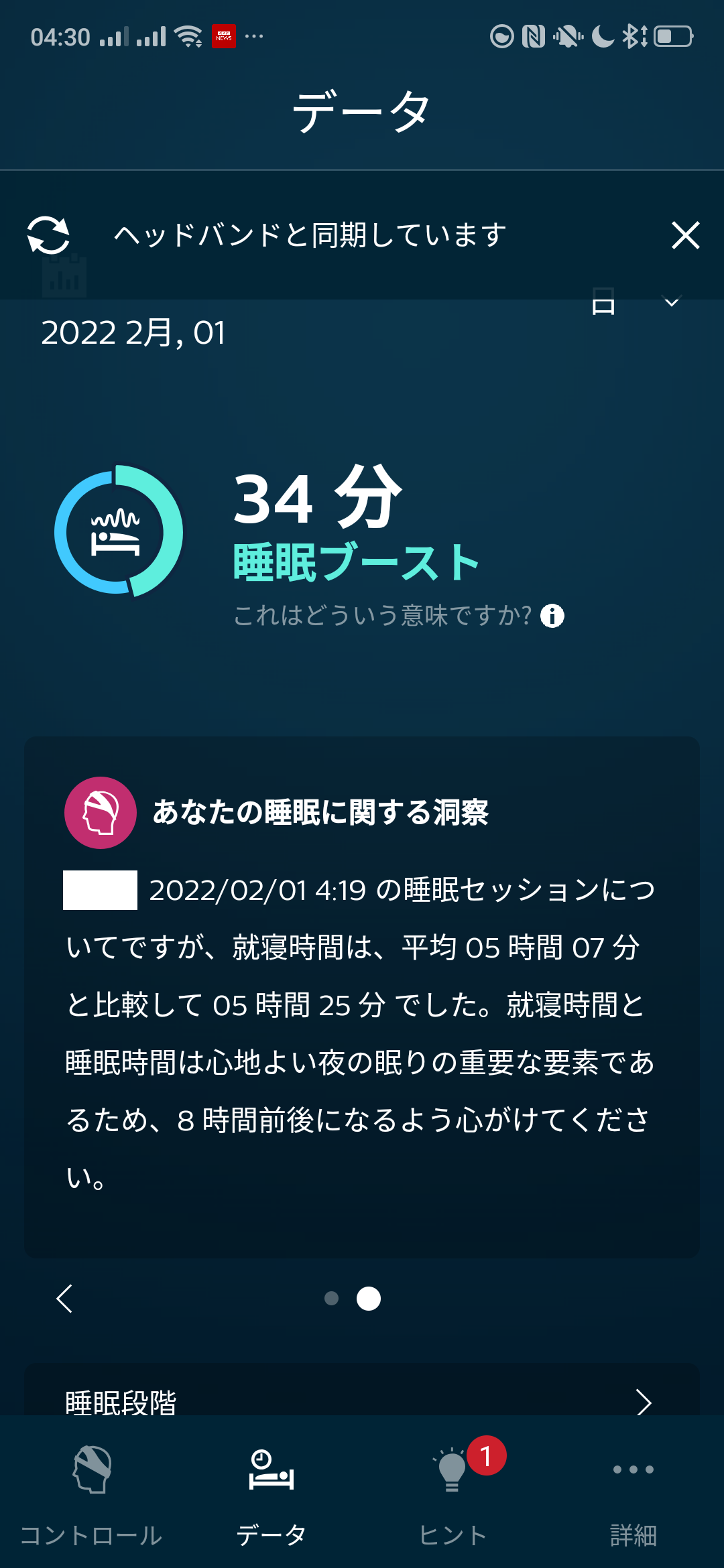Screen dimensions: 724x1568
Task: Go to previous sleep insight card
Action: click(64, 1299)
